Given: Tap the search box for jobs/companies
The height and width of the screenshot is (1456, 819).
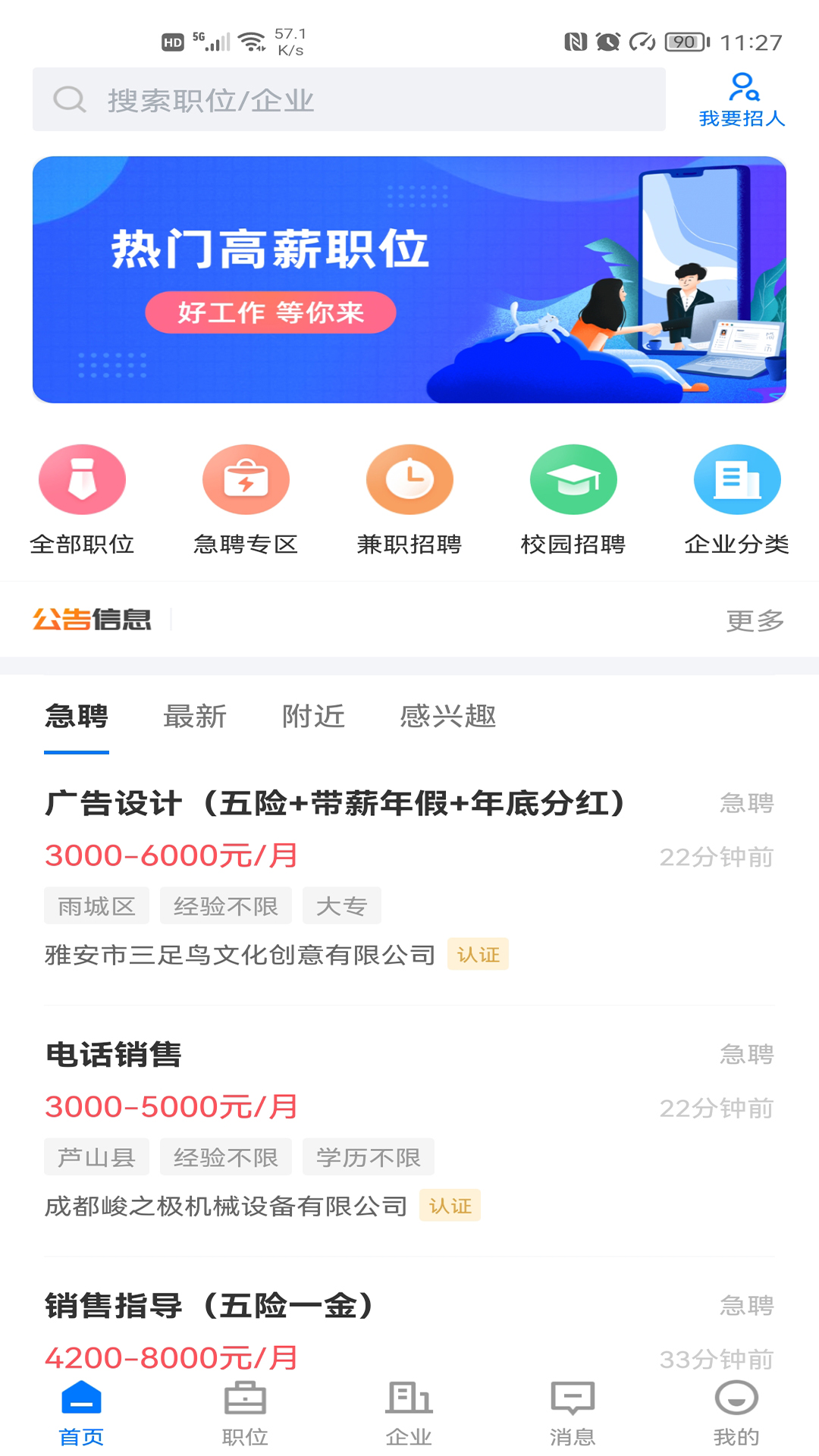Looking at the screenshot, I should (349, 99).
